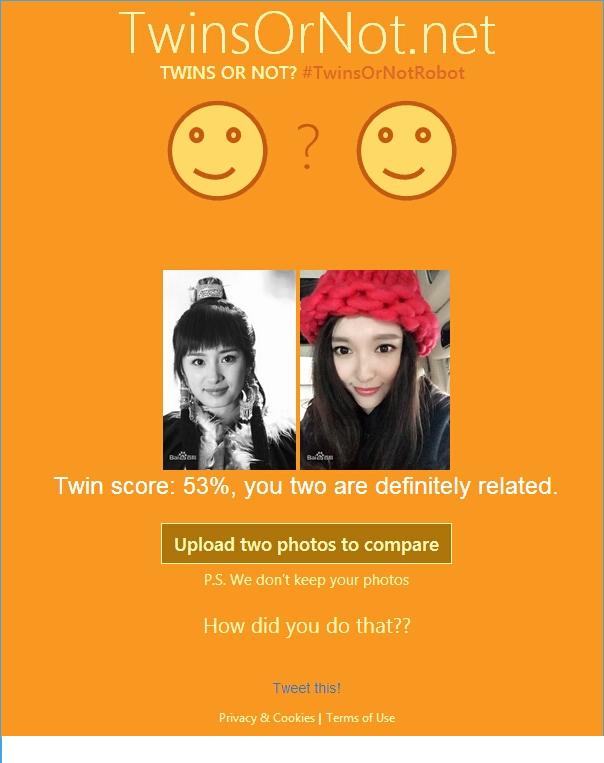604x763 pixels.
Task: Tap Upload two photos to compare
Action: (x=306, y=545)
